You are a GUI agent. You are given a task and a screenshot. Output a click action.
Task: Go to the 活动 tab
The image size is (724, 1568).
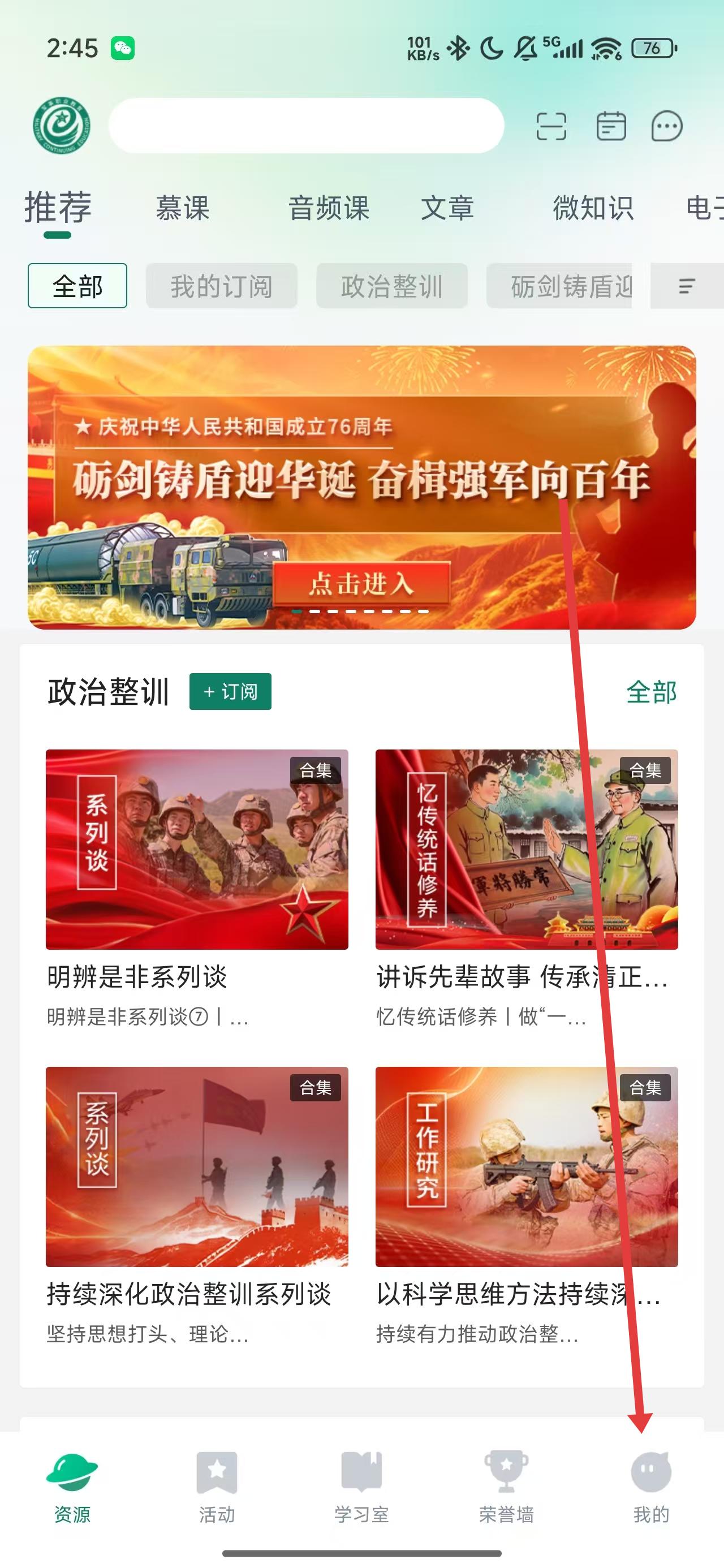coord(217,1487)
